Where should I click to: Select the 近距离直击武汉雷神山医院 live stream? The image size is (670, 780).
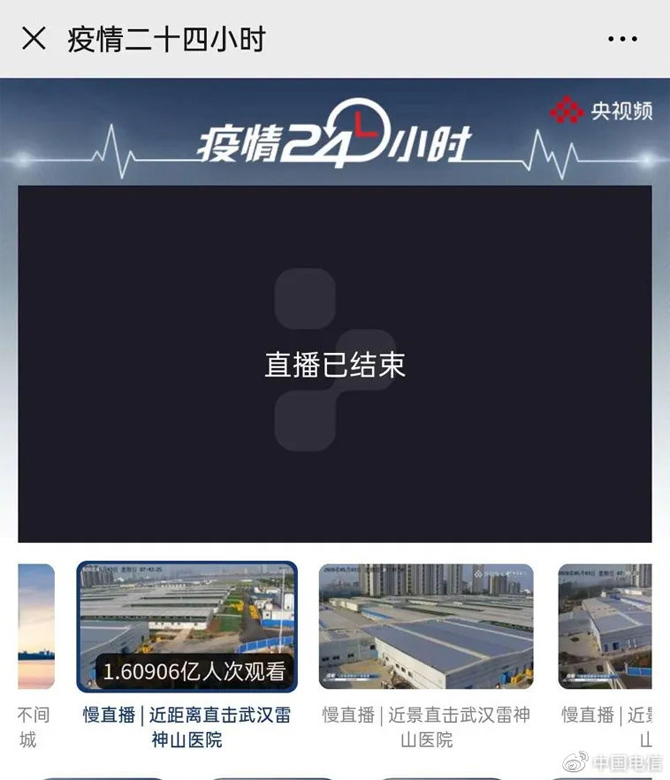pos(187,627)
